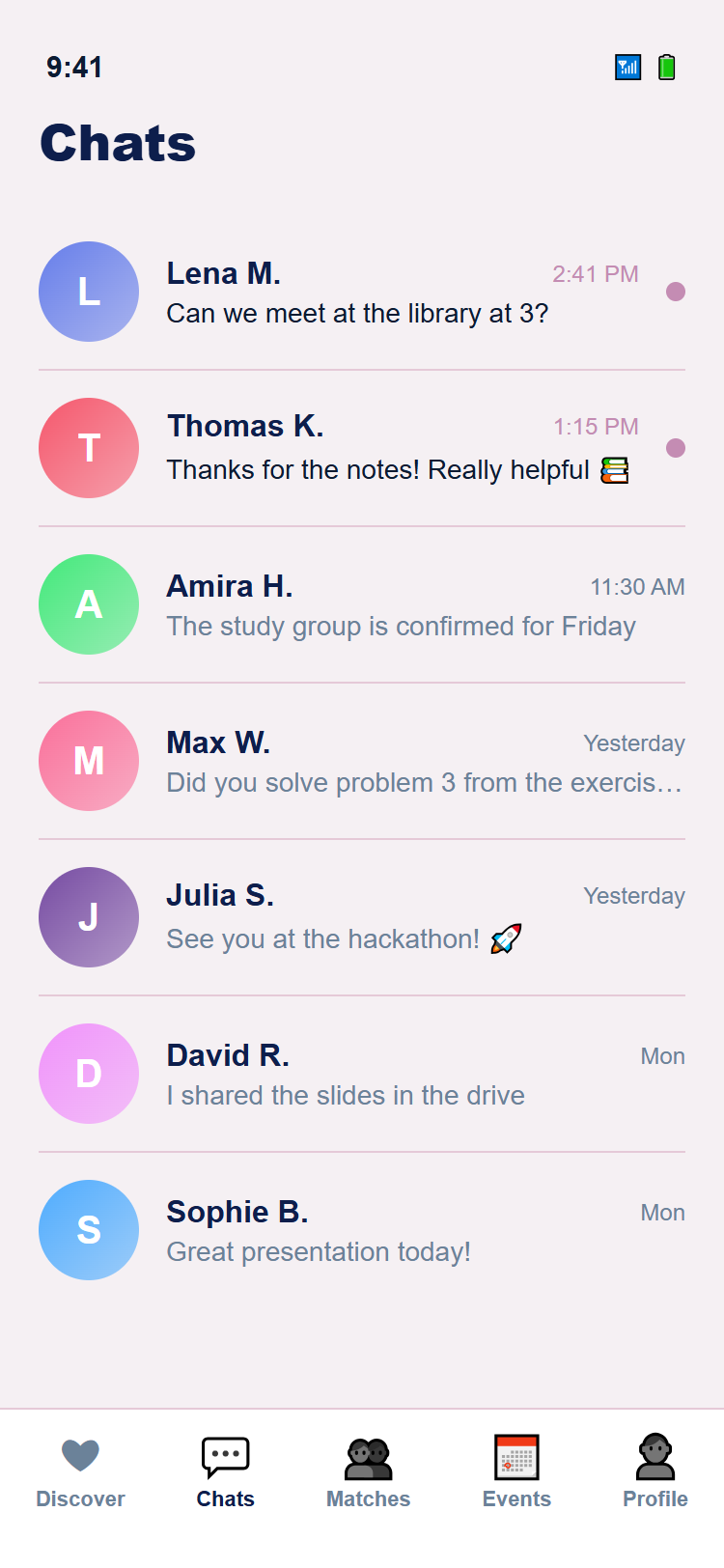Screen dimensions: 724x1568
Task: Tap Thomas K.'s red avatar
Action: click(89, 448)
